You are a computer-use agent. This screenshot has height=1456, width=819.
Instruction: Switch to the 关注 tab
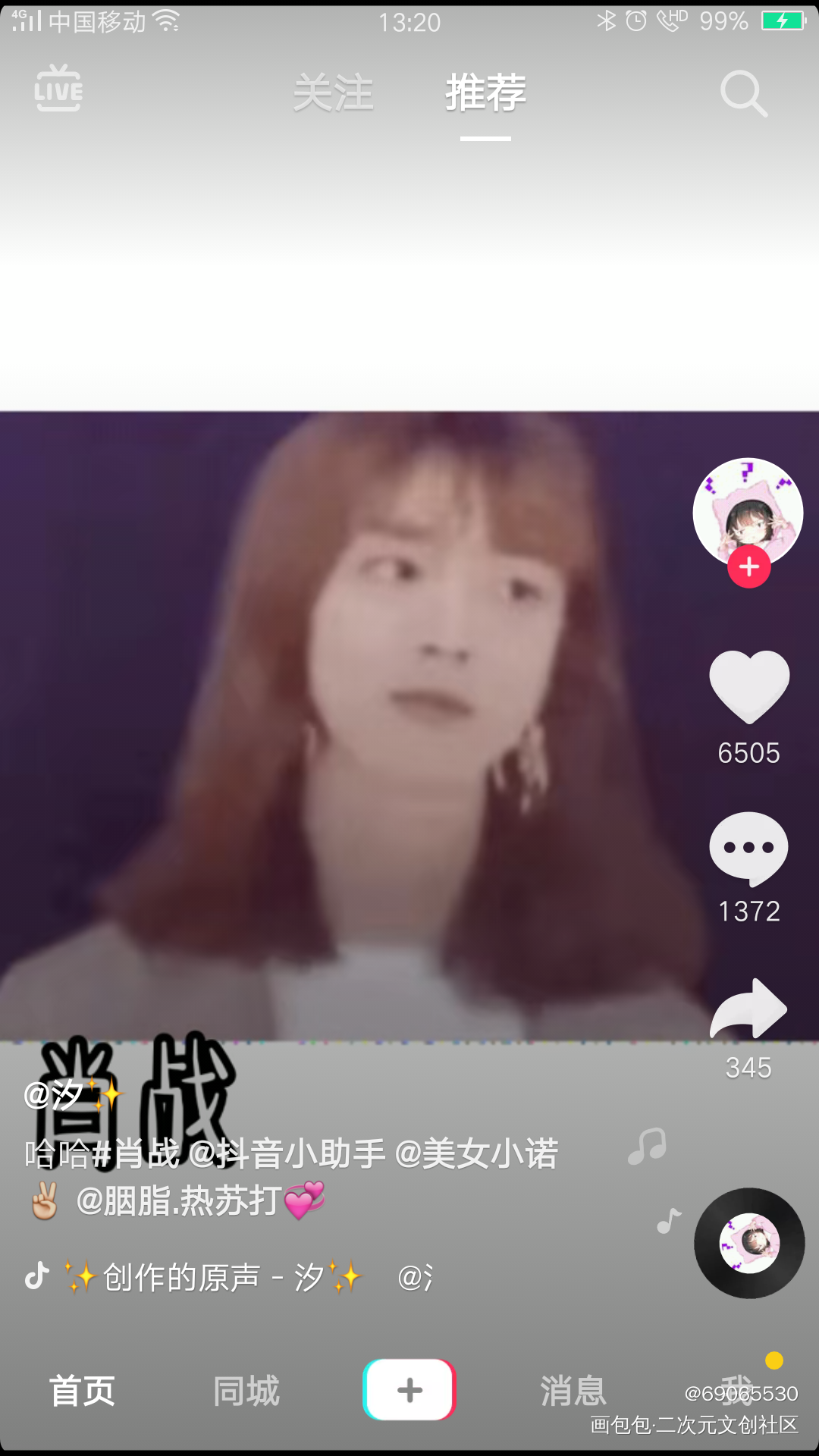click(334, 93)
